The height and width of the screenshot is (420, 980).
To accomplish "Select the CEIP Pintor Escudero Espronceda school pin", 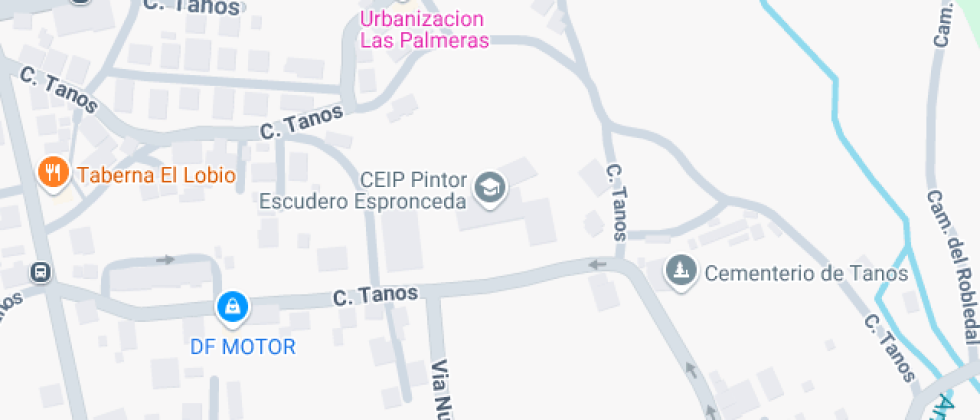I will tap(490, 187).
